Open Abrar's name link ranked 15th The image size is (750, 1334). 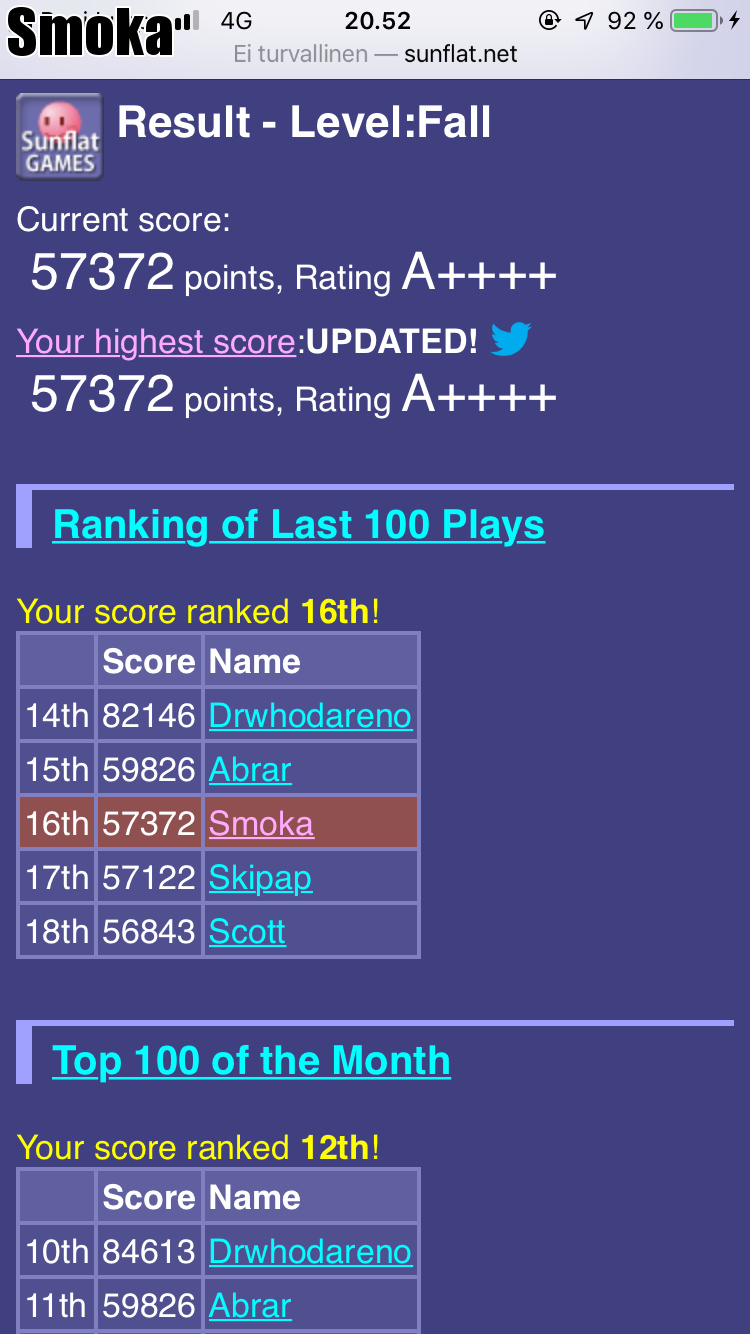click(x=250, y=770)
